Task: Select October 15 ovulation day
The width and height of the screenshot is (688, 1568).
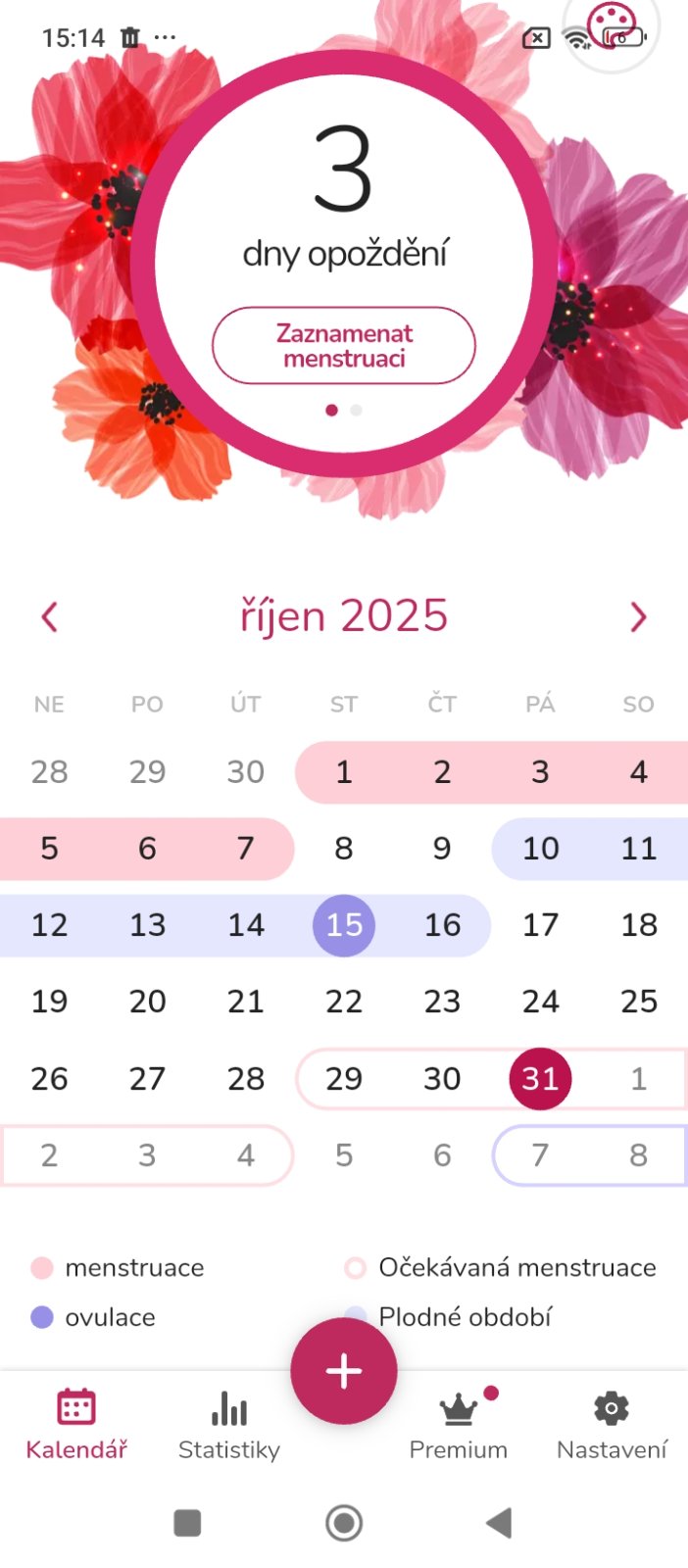Action: (344, 925)
